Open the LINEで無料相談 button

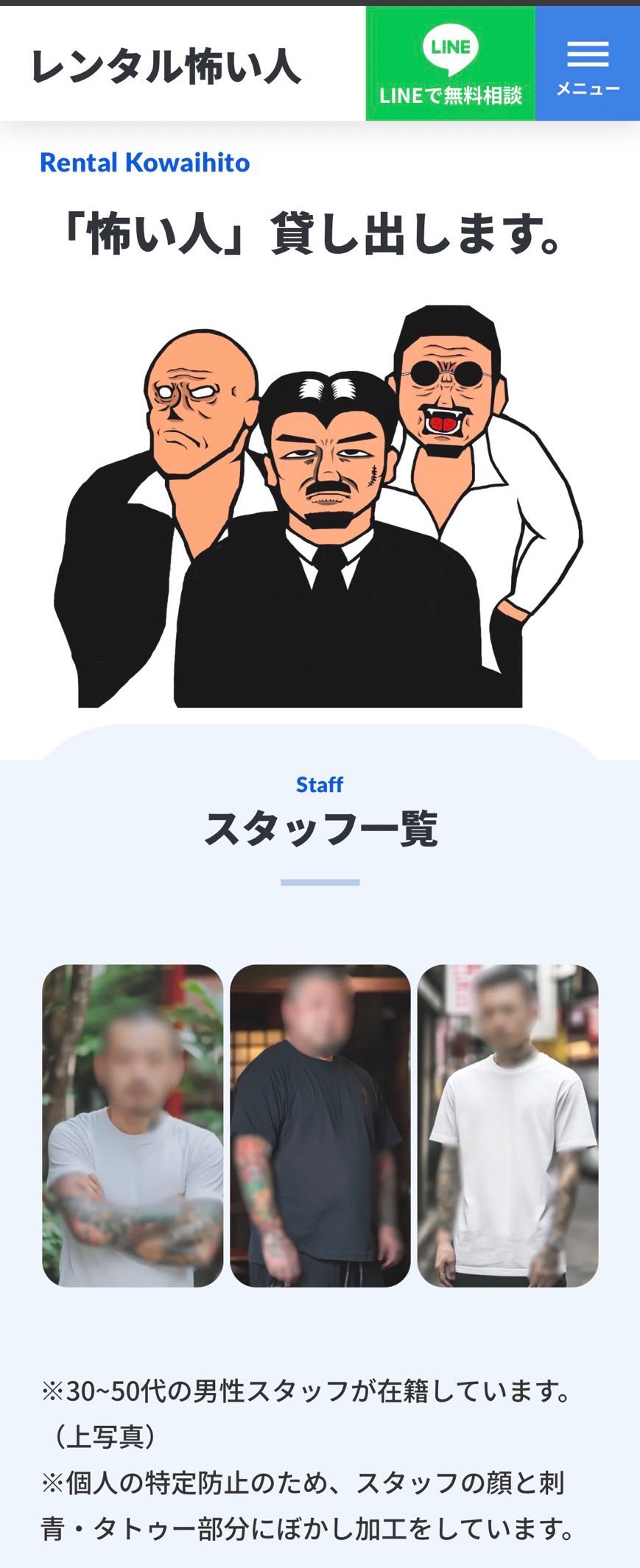coord(450,64)
